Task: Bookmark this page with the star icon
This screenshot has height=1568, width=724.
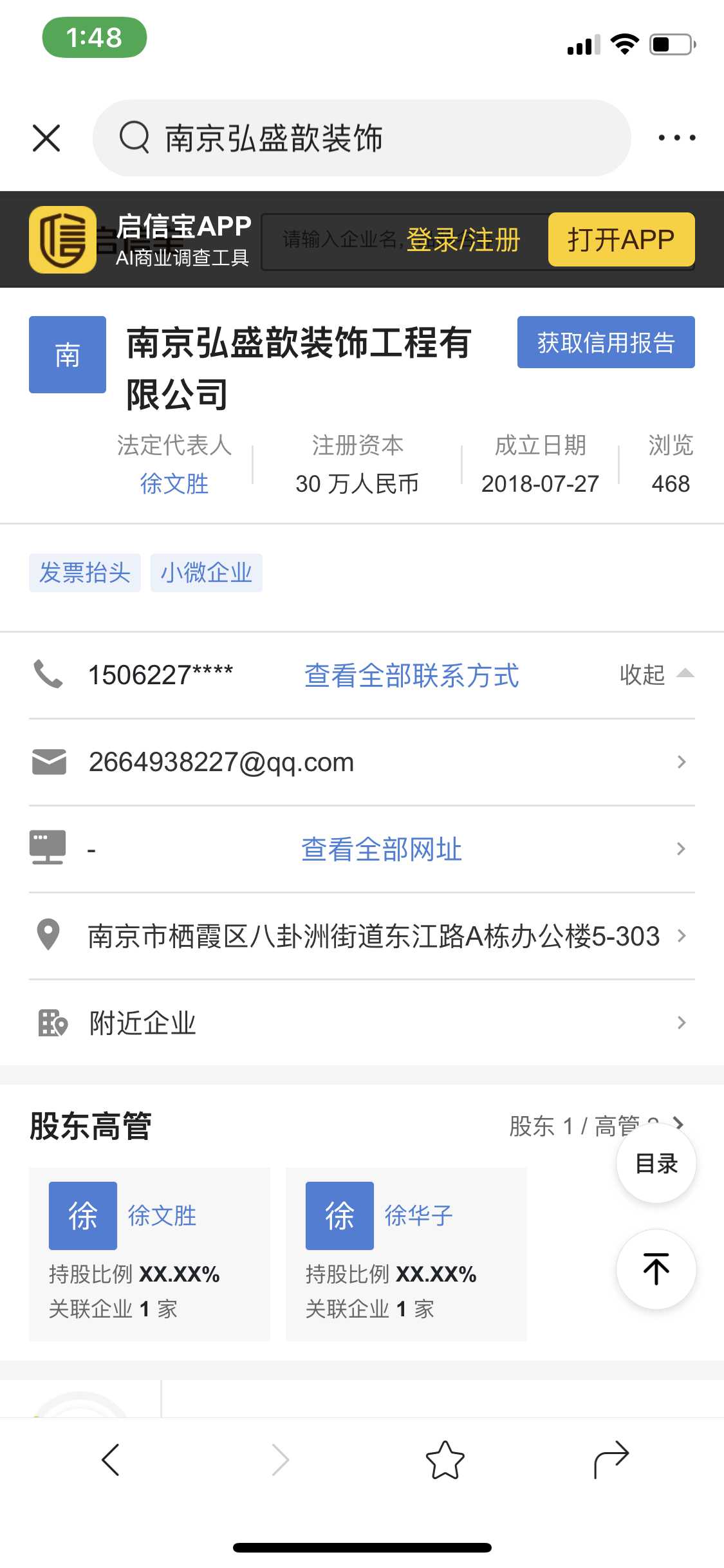Action: 445,1459
